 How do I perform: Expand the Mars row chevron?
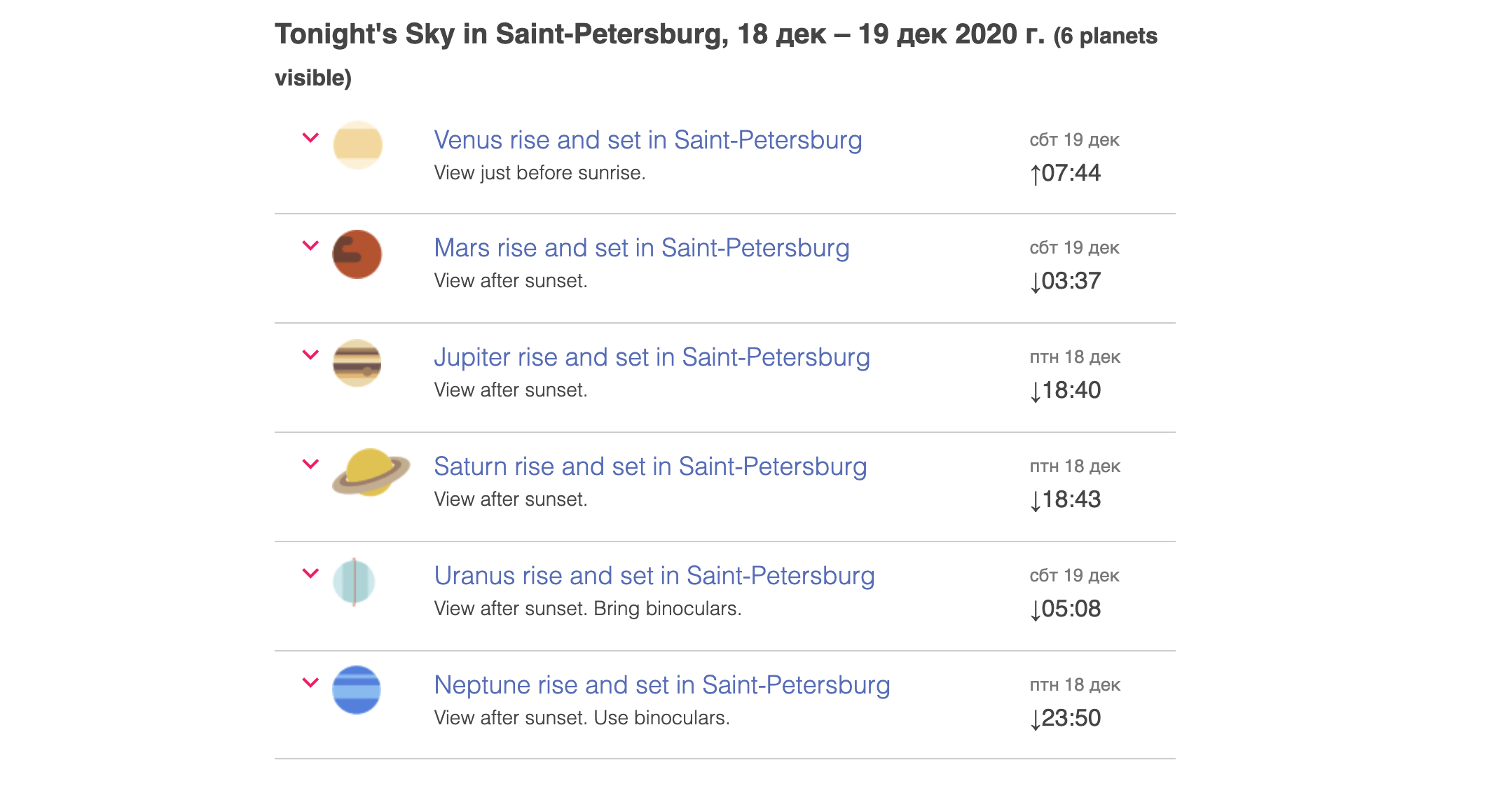pyautogui.click(x=310, y=246)
